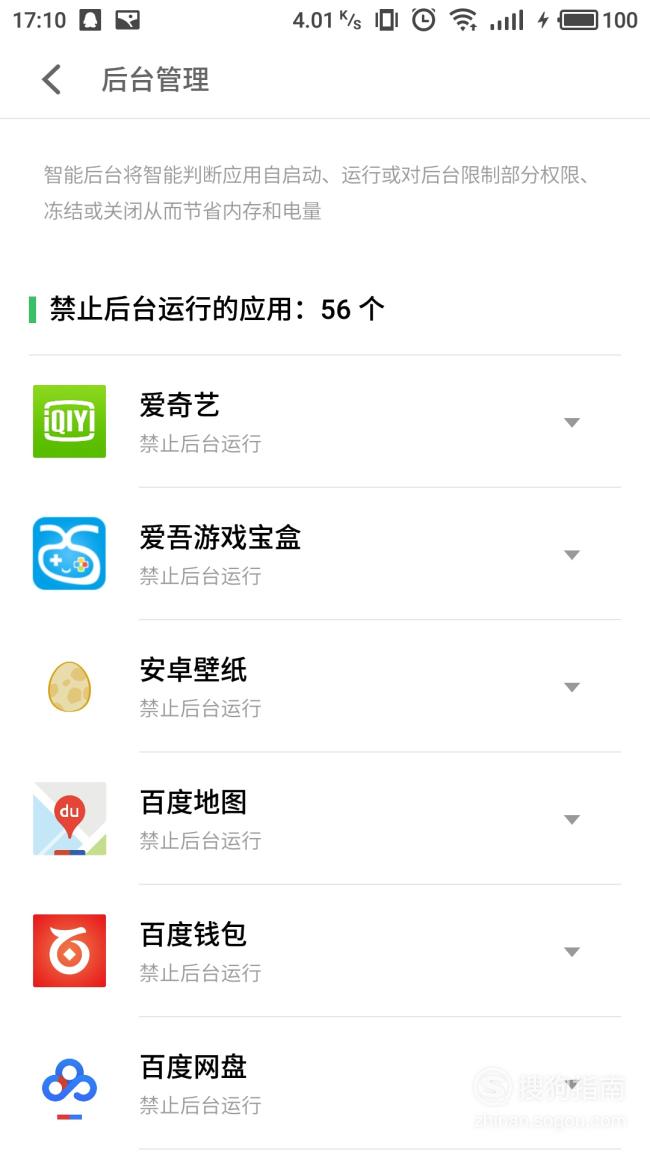Screen dimensions: 650x1155
Task: Expand 百度地图 background options
Action: (x=572, y=820)
